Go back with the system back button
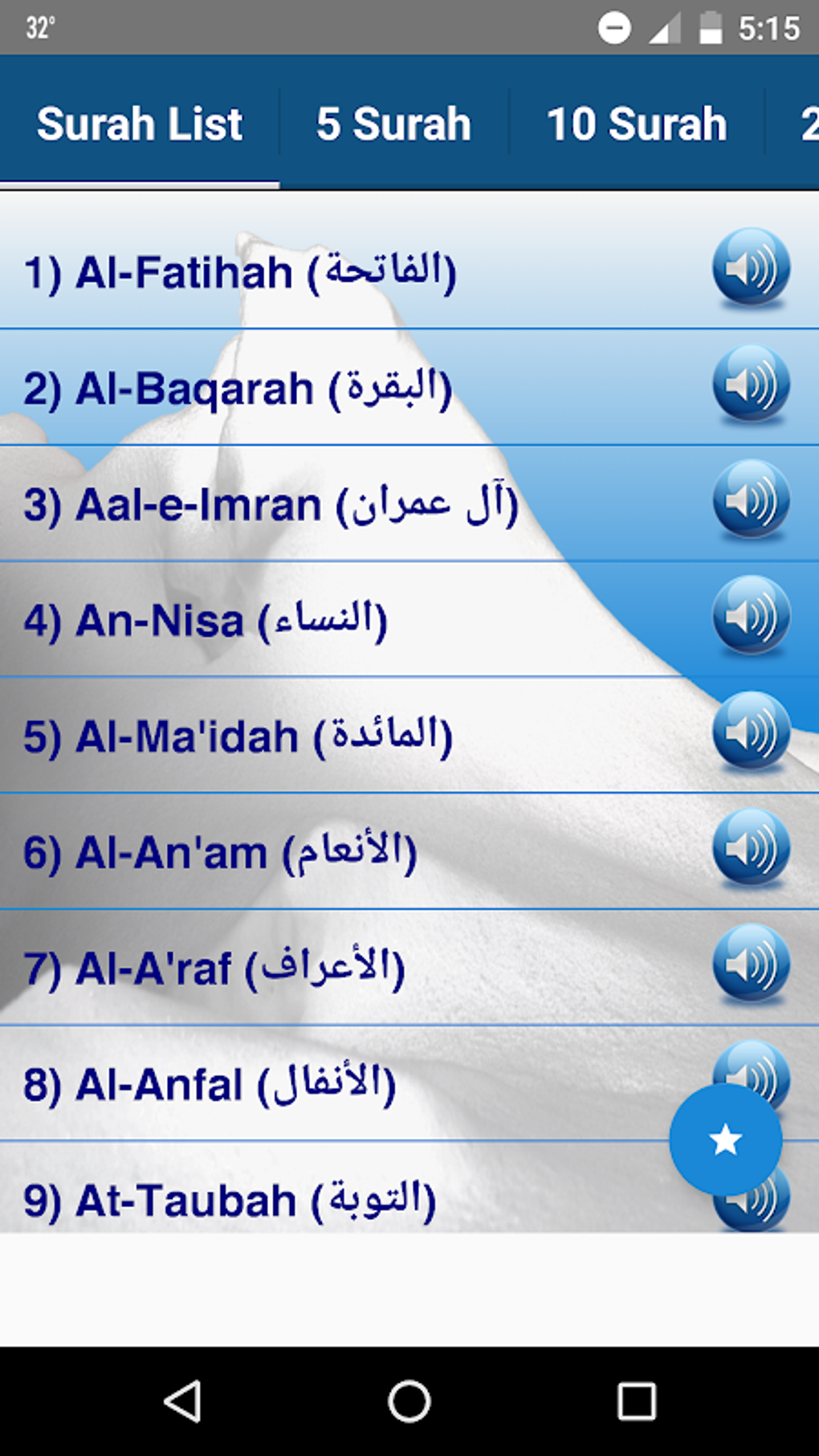 click(x=182, y=1401)
